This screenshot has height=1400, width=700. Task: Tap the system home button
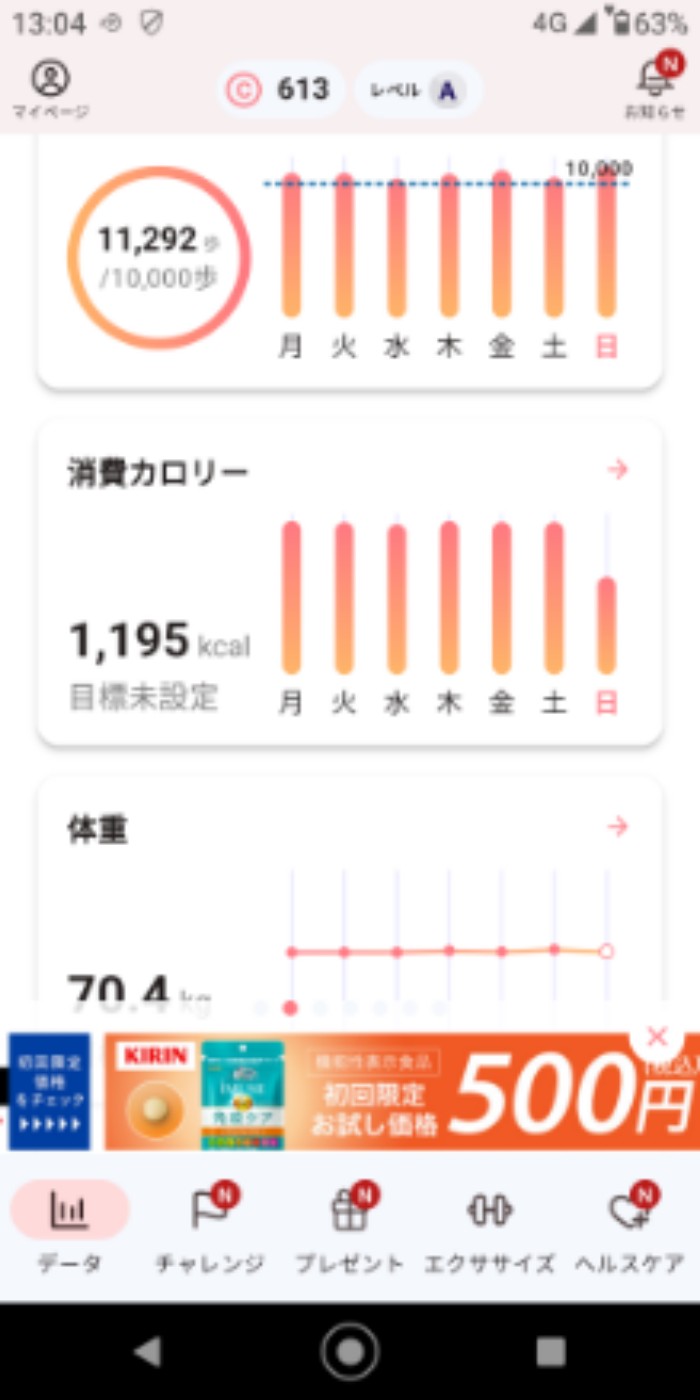click(x=350, y=1352)
